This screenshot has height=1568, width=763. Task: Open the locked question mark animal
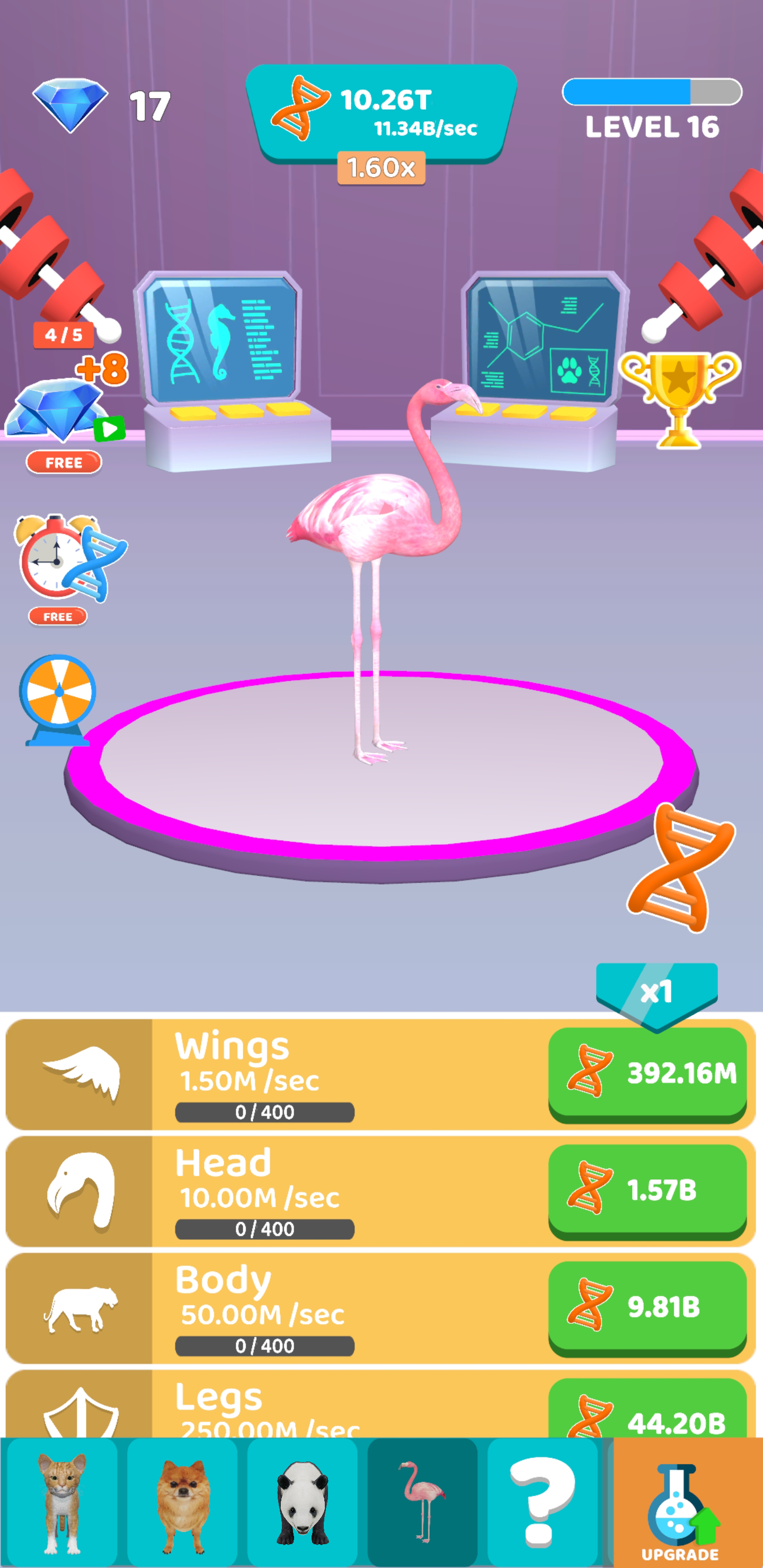coord(542,1502)
